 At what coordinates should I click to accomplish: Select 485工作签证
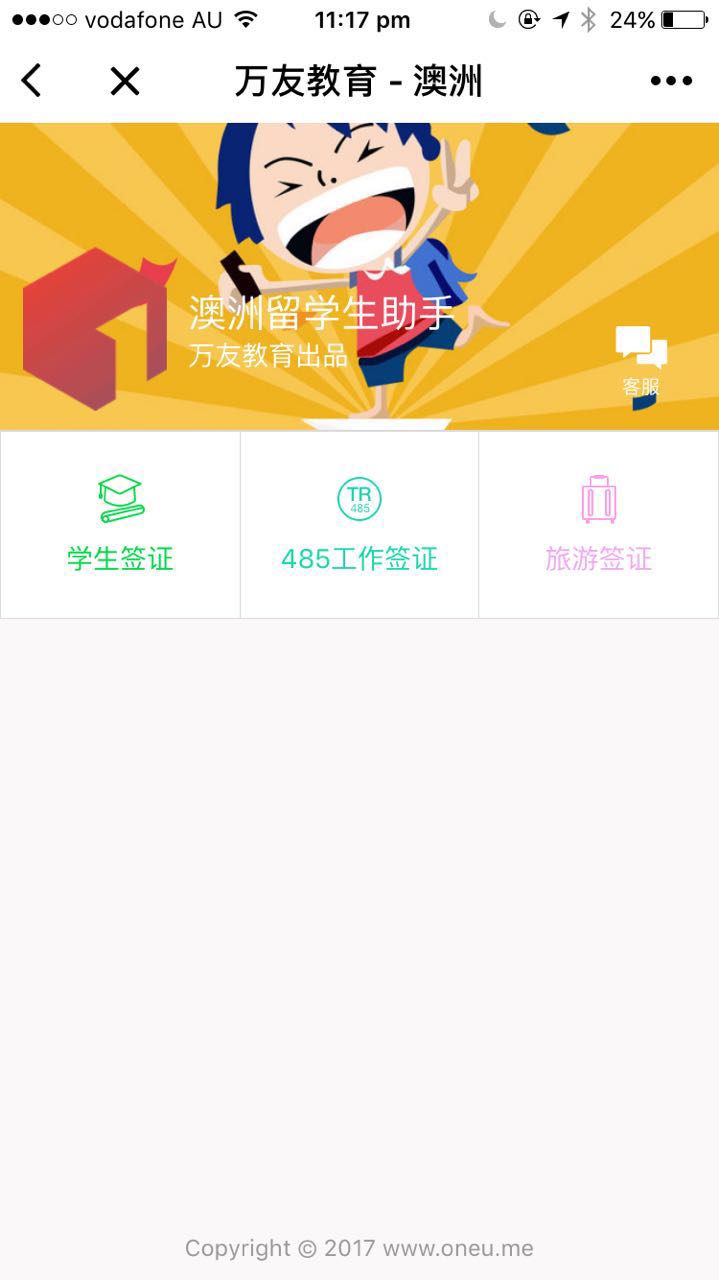coord(359,525)
